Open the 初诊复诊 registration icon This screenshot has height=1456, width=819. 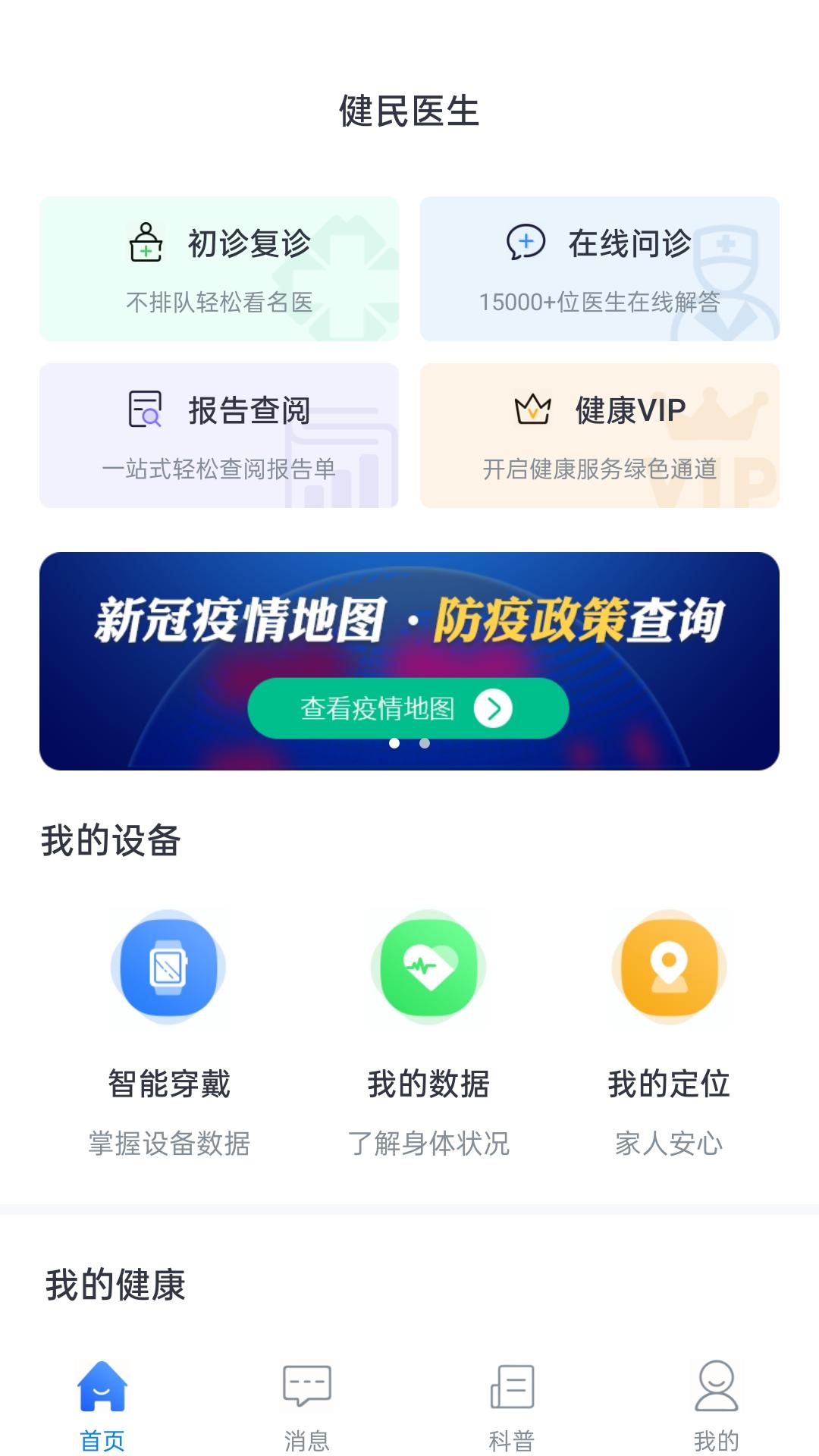146,243
